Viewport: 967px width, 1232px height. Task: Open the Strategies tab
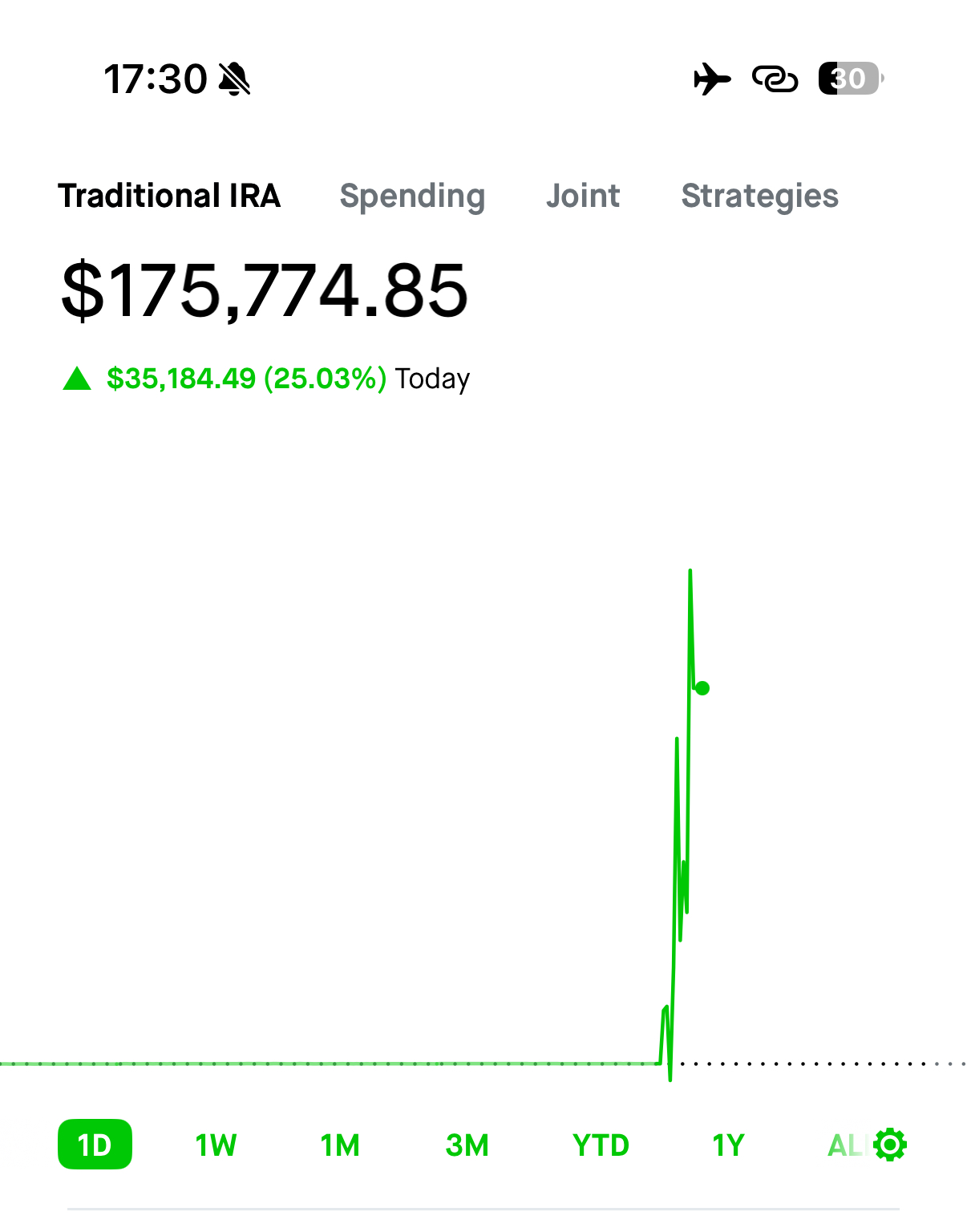tap(759, 196)
